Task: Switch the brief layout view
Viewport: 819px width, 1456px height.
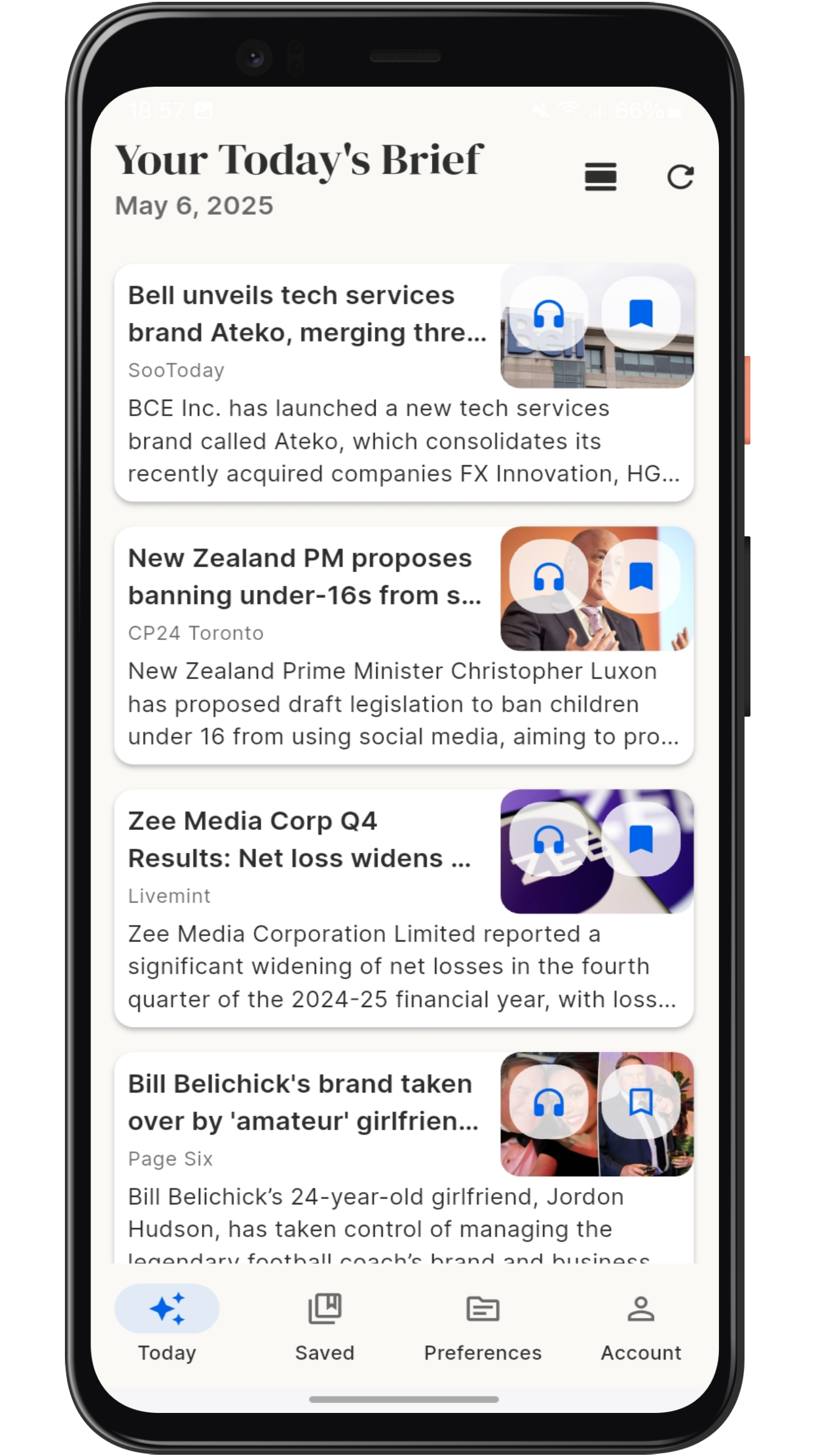Action: [x=600, y=177]
